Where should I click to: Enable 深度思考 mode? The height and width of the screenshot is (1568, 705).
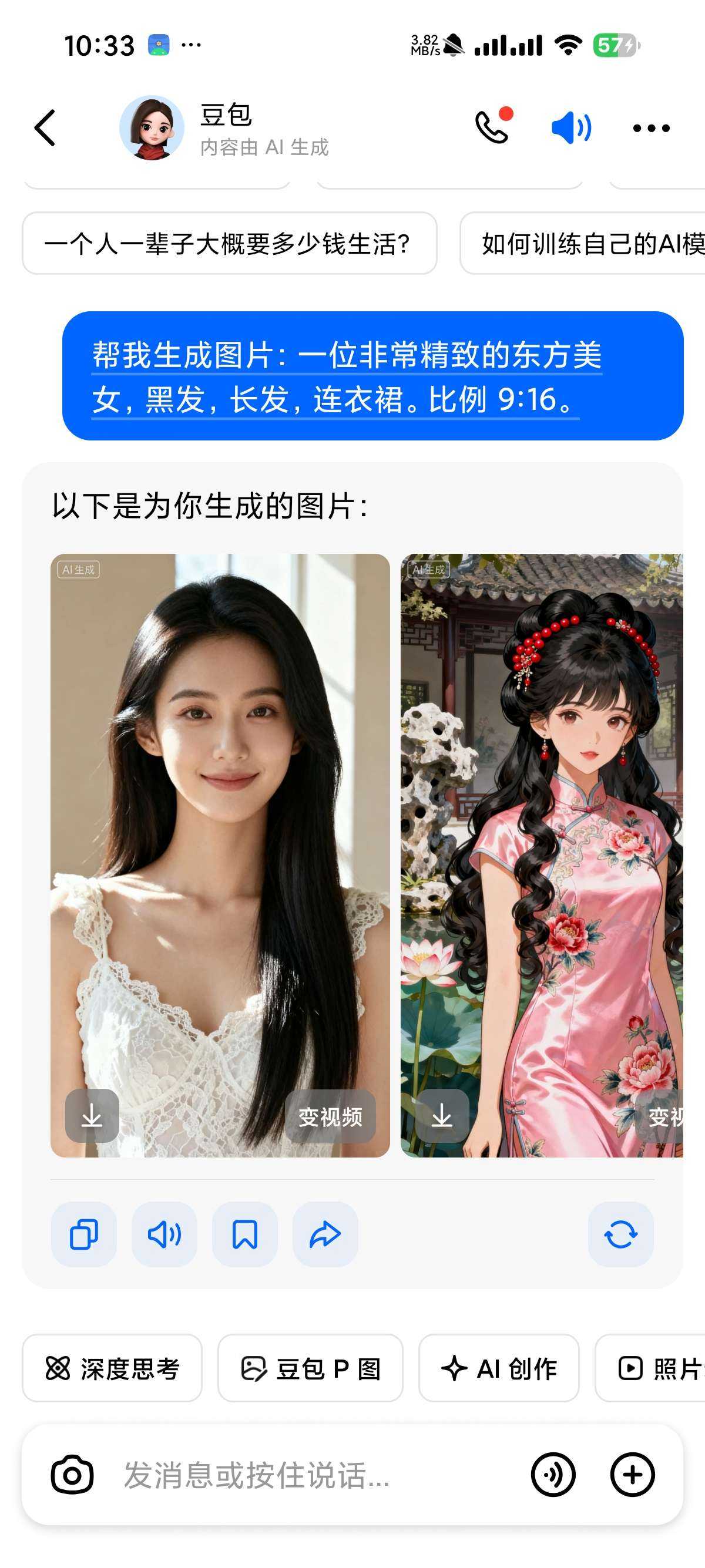[112, 1368]
